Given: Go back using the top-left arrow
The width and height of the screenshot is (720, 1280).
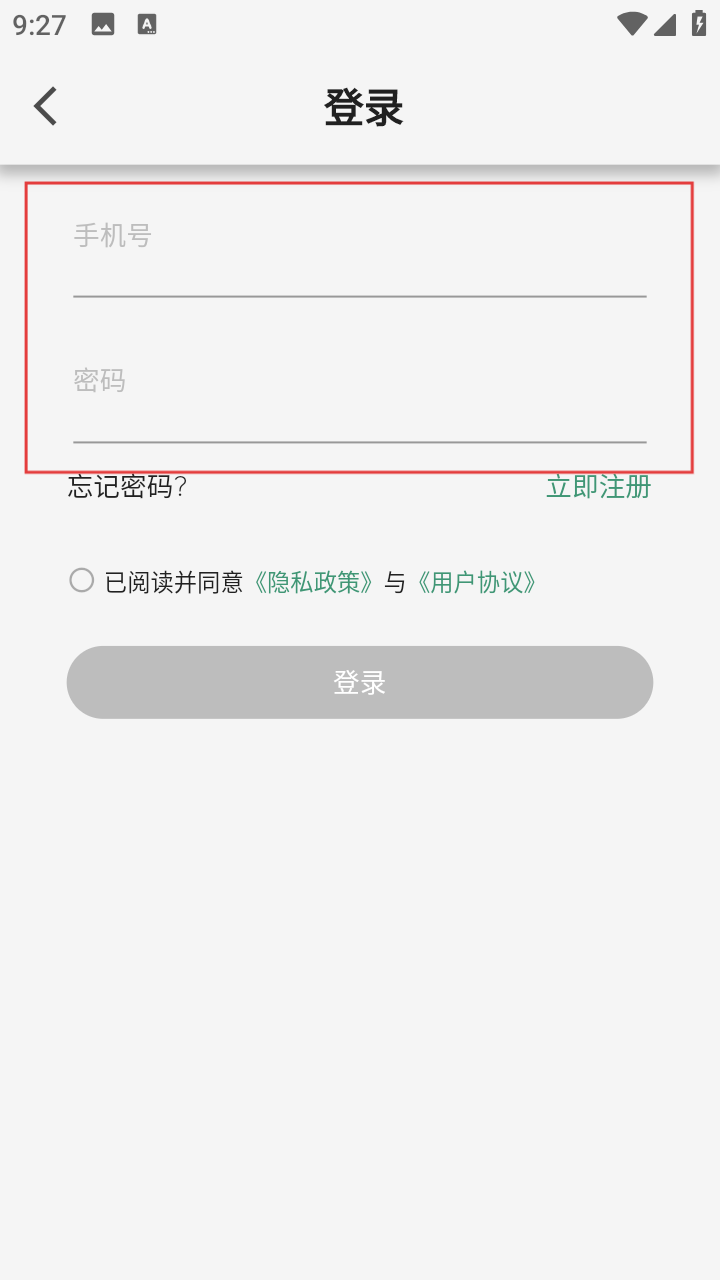Looking at the screenshot, I should pos(46,106).
